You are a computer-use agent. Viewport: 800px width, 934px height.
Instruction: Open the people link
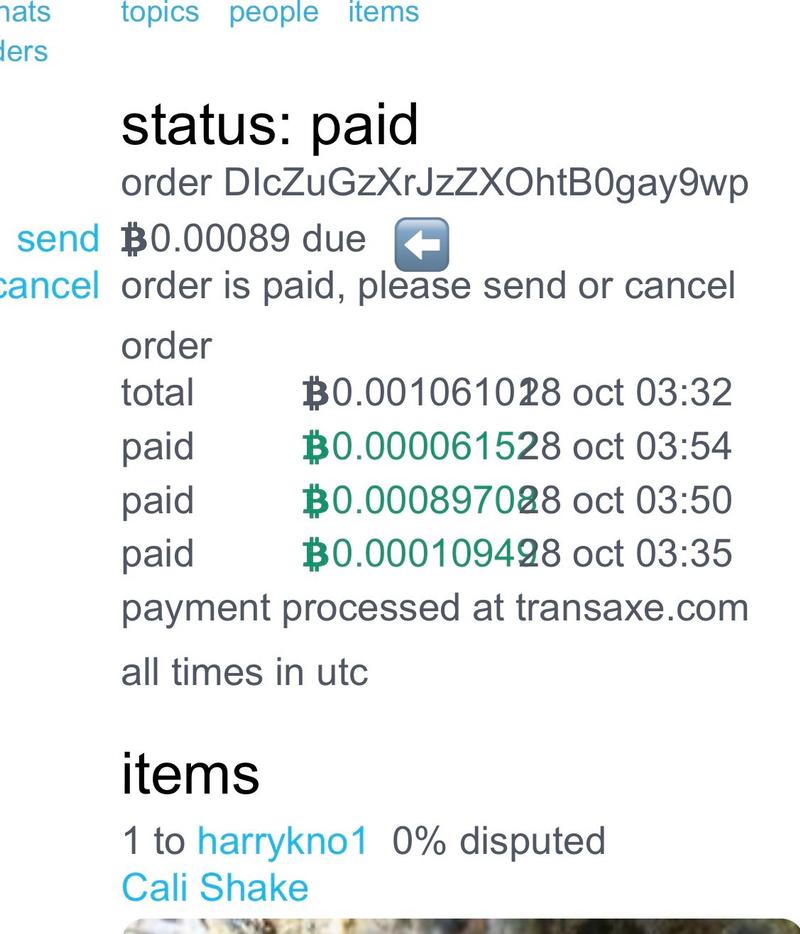pyautogui.click(x=273, y=13)
